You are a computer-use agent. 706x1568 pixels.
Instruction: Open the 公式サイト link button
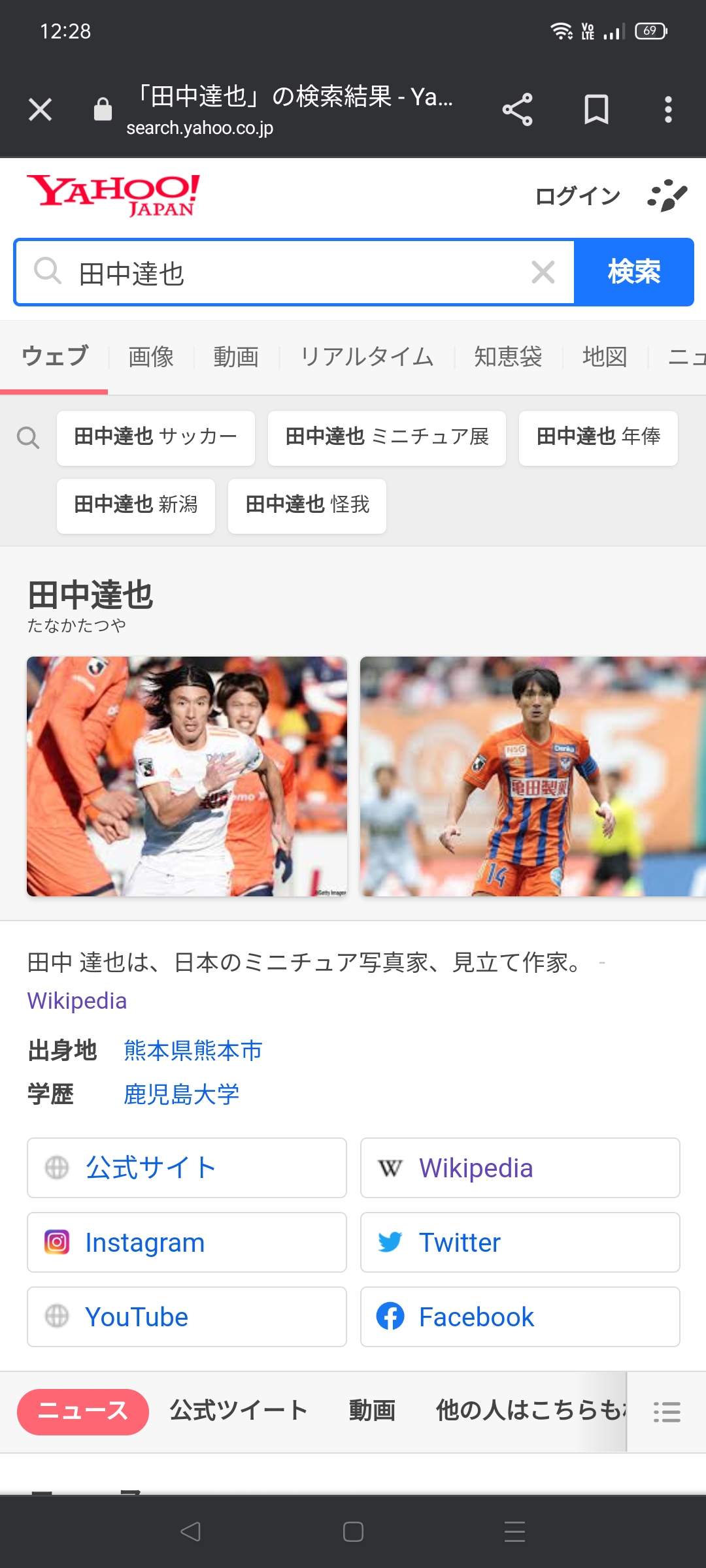click(187, 1168)
